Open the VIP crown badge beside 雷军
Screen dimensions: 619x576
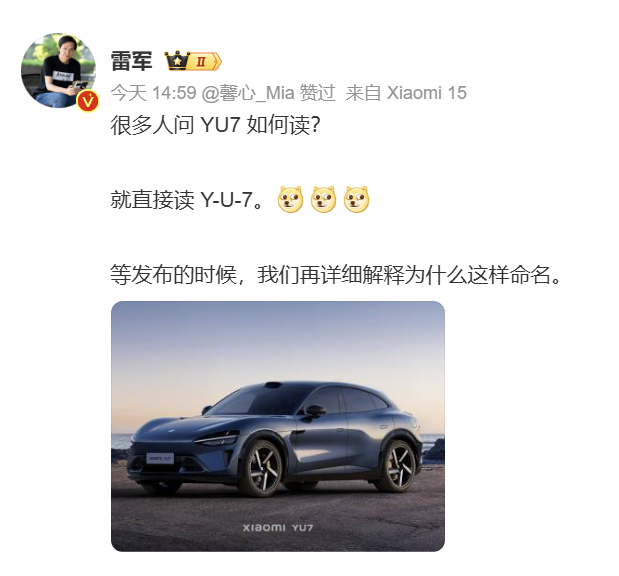coord(193,61)
